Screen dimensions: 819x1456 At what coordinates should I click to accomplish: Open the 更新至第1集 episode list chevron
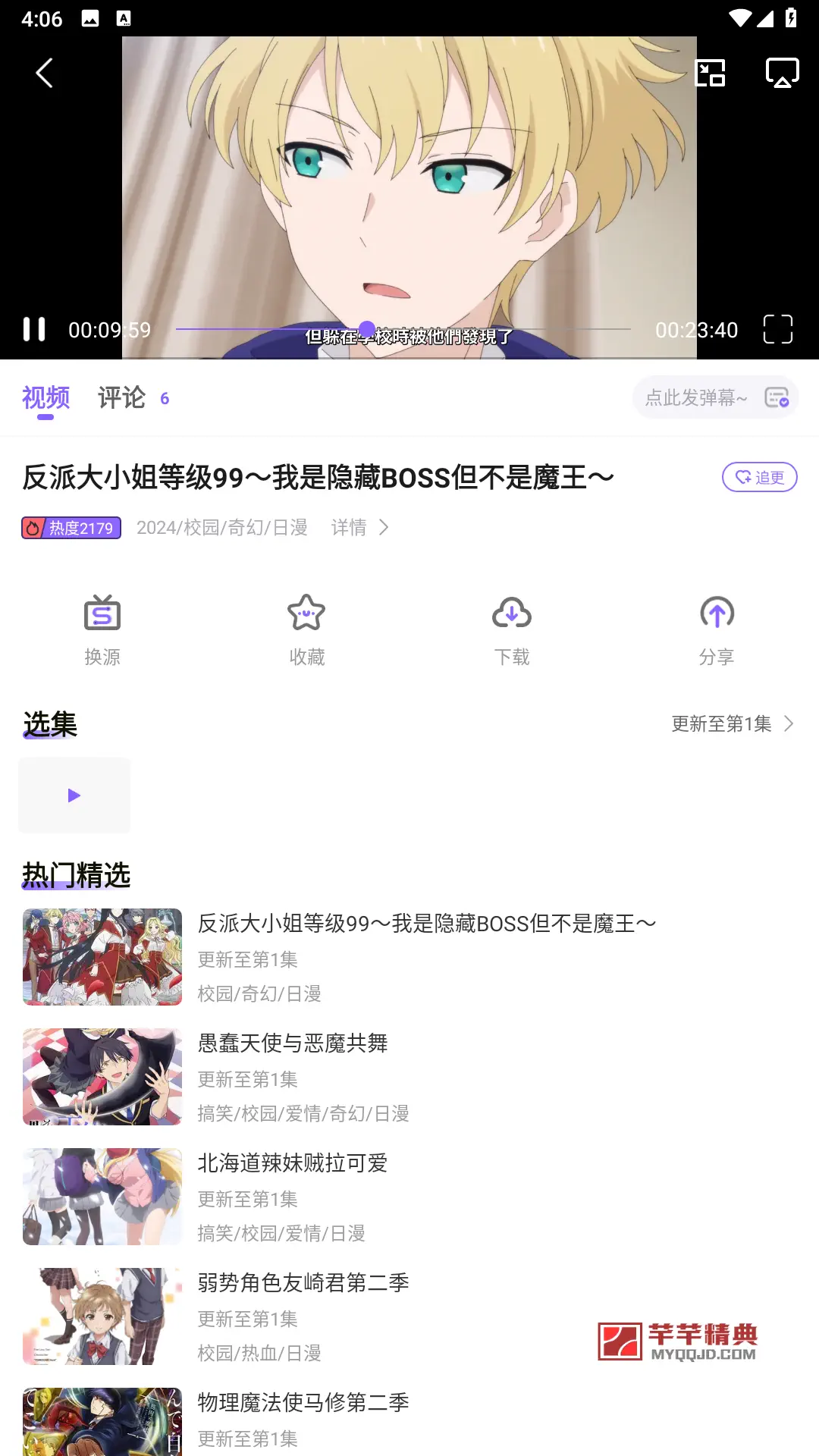(x=732, y=723)
